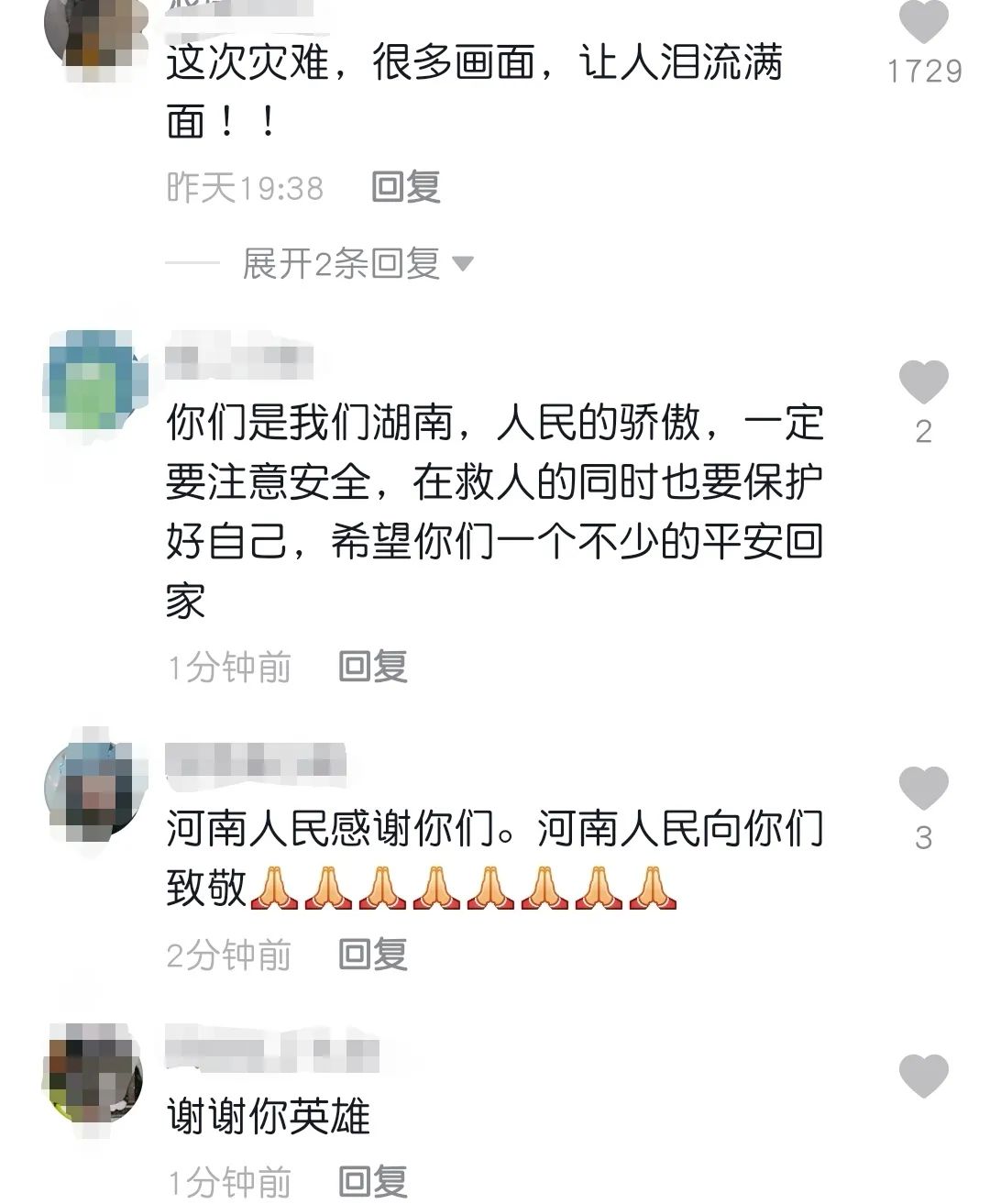
Task: Reply to the 你们是我们湖南 comment
Action: click(372, 667)
